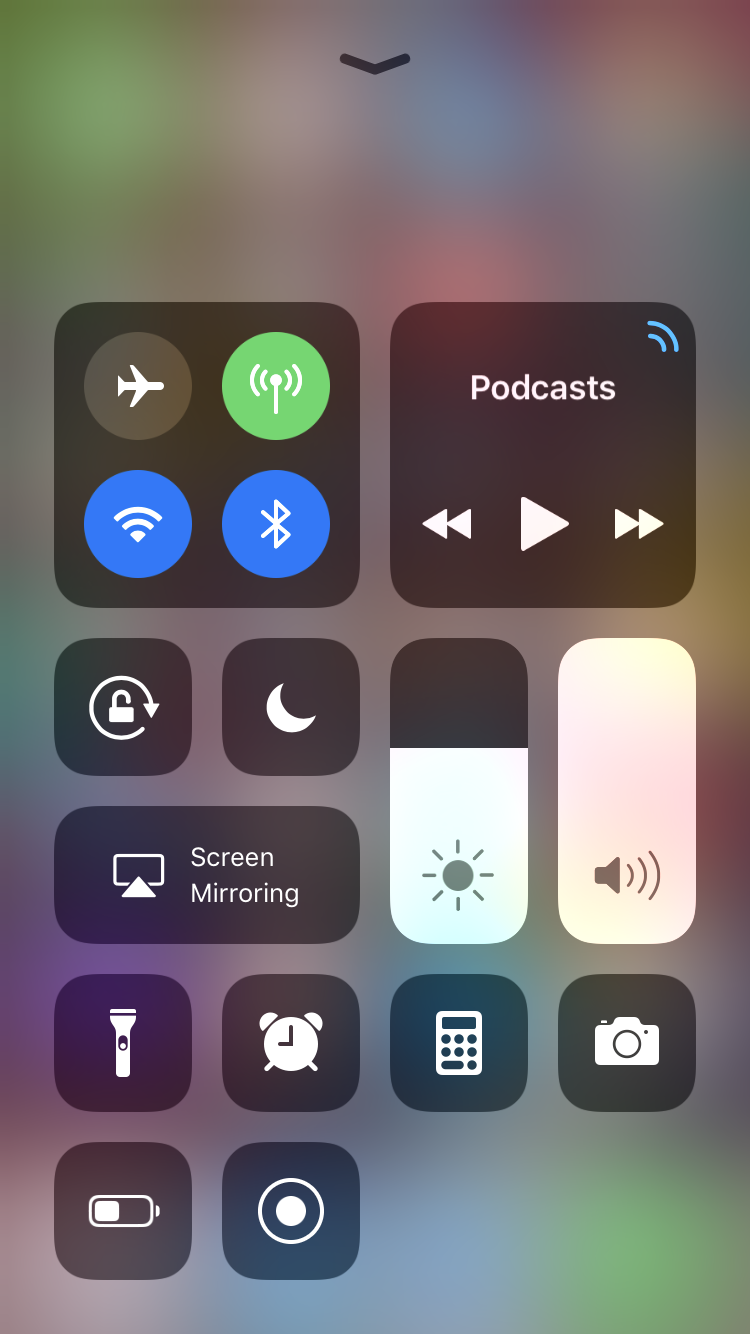Enable Airplane Mode
The image size is (750, 1334).
point(138,386)
